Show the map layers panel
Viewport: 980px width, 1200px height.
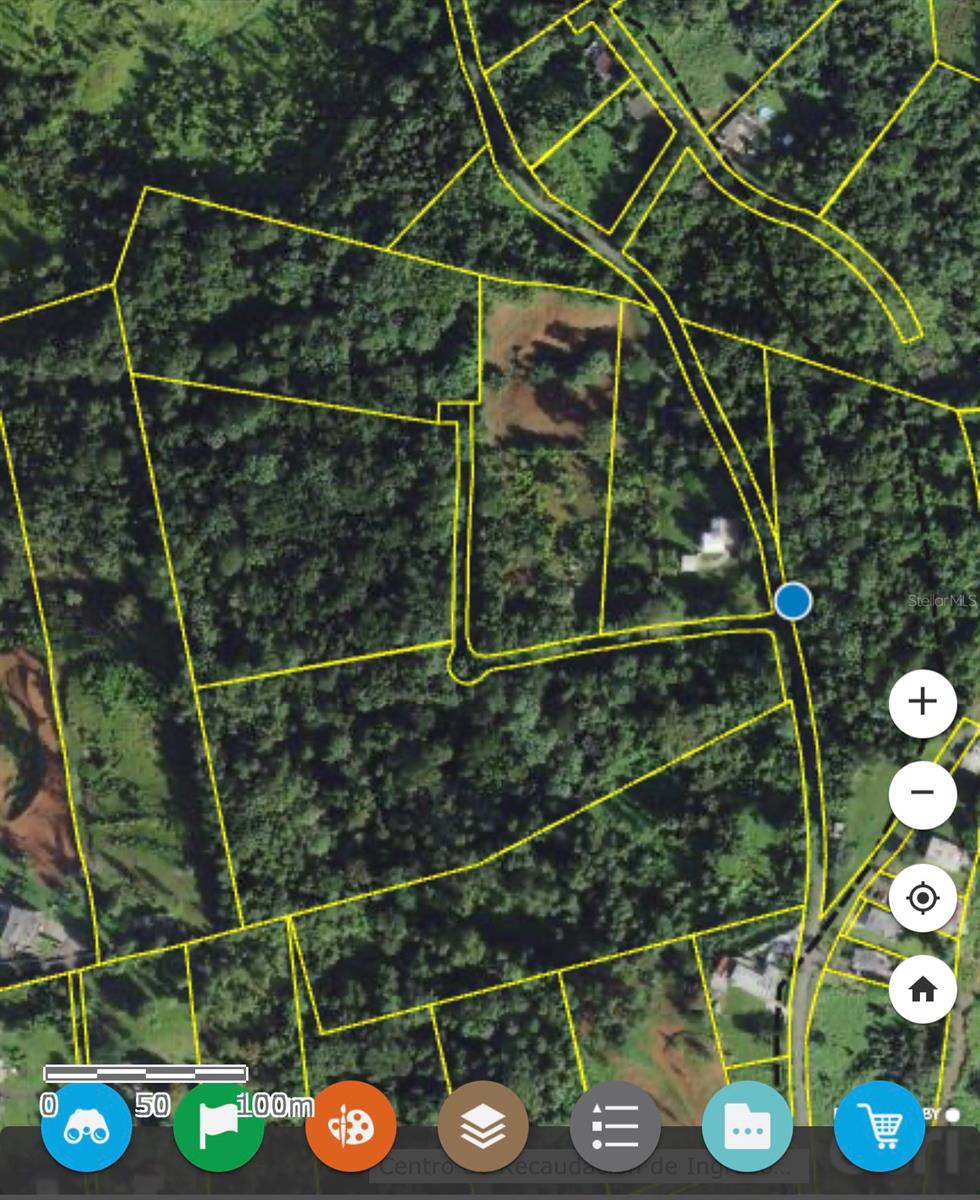[483, 1127]
